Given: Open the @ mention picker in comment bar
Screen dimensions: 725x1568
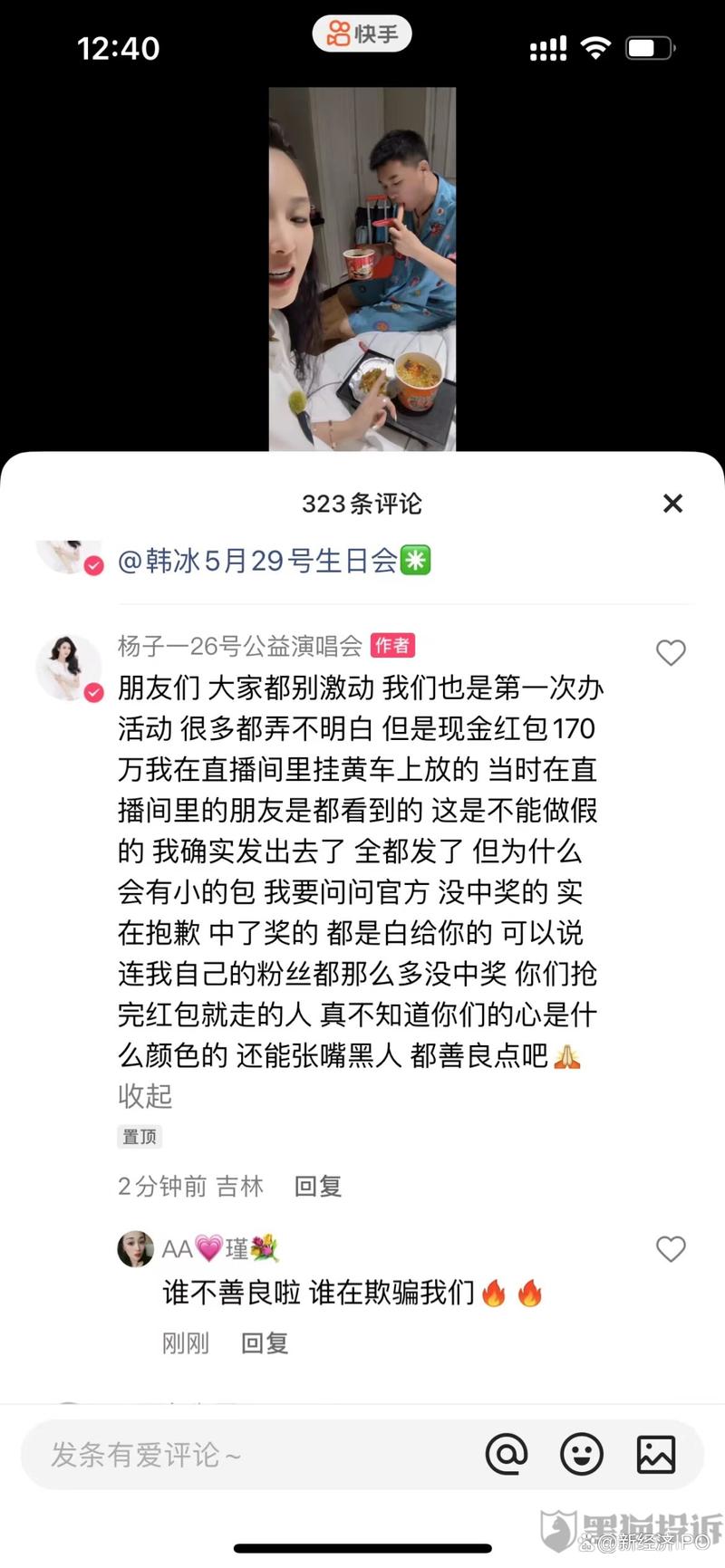Looking at the screenshot, I should tap(507, 1455).
